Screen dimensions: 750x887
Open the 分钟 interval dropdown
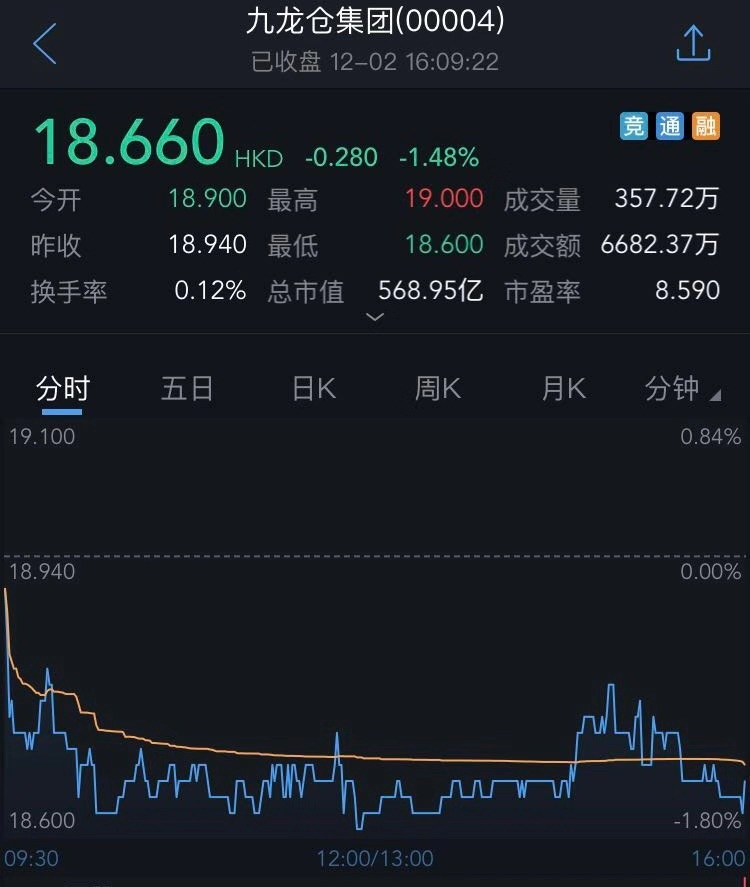[x=682, y=389]
